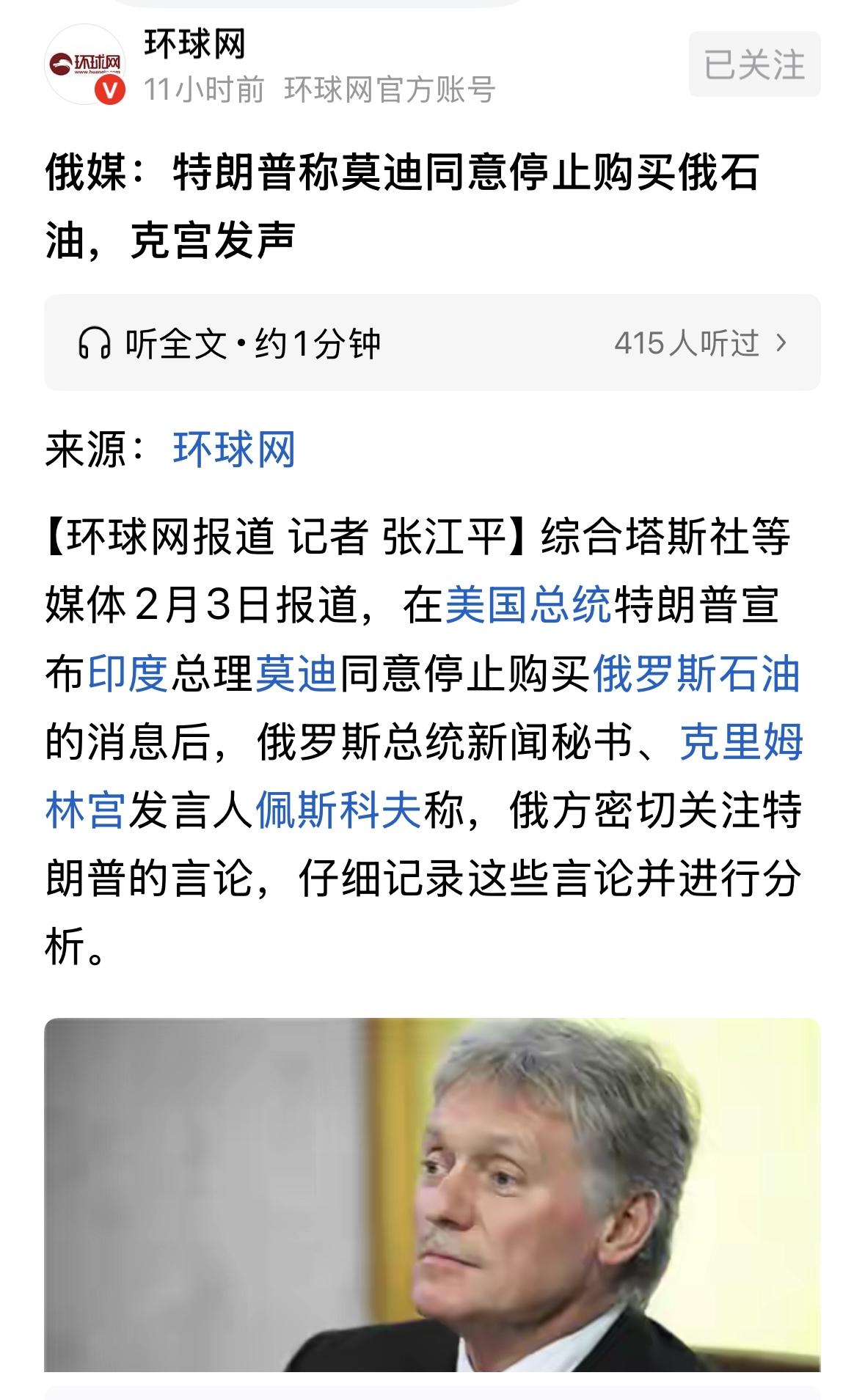View the photo of Peskov

coord(433,1203)
